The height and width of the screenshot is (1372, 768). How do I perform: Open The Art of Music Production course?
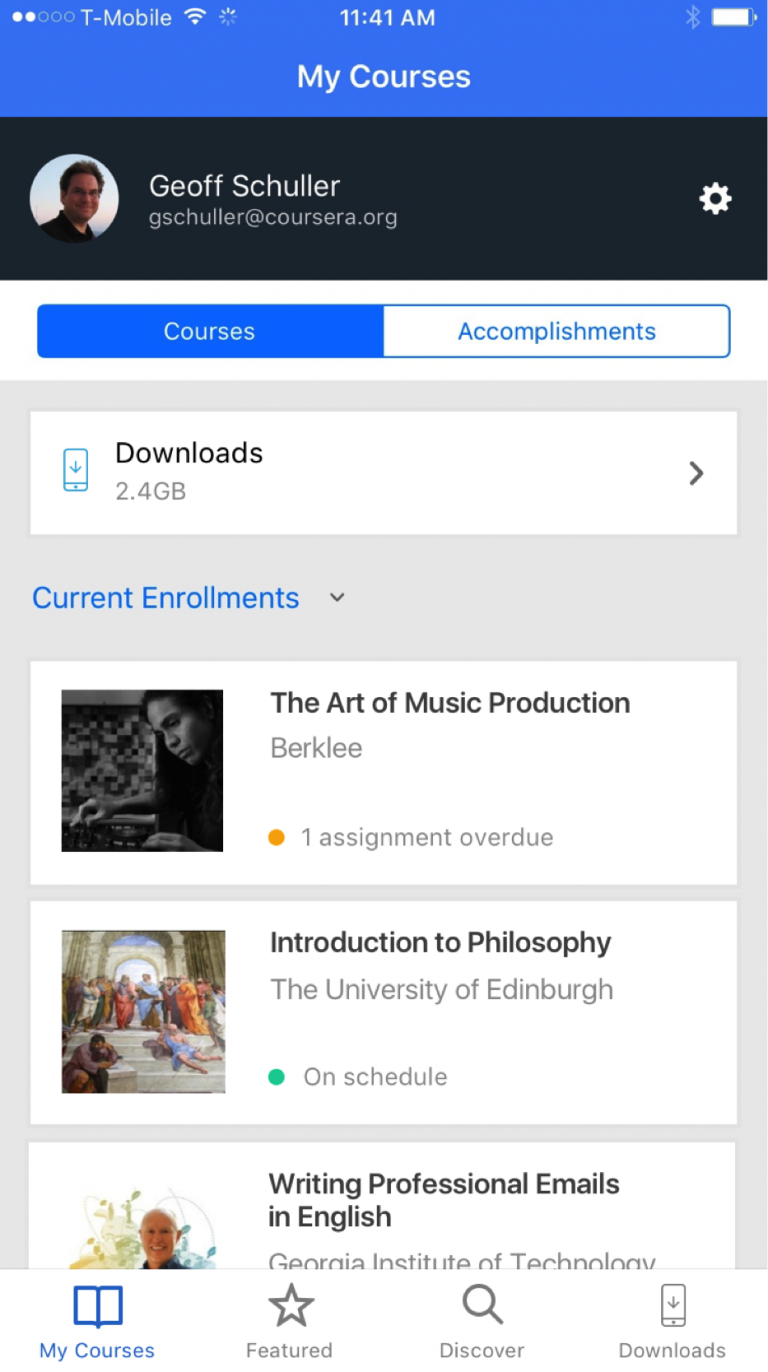tap(449, 703)
